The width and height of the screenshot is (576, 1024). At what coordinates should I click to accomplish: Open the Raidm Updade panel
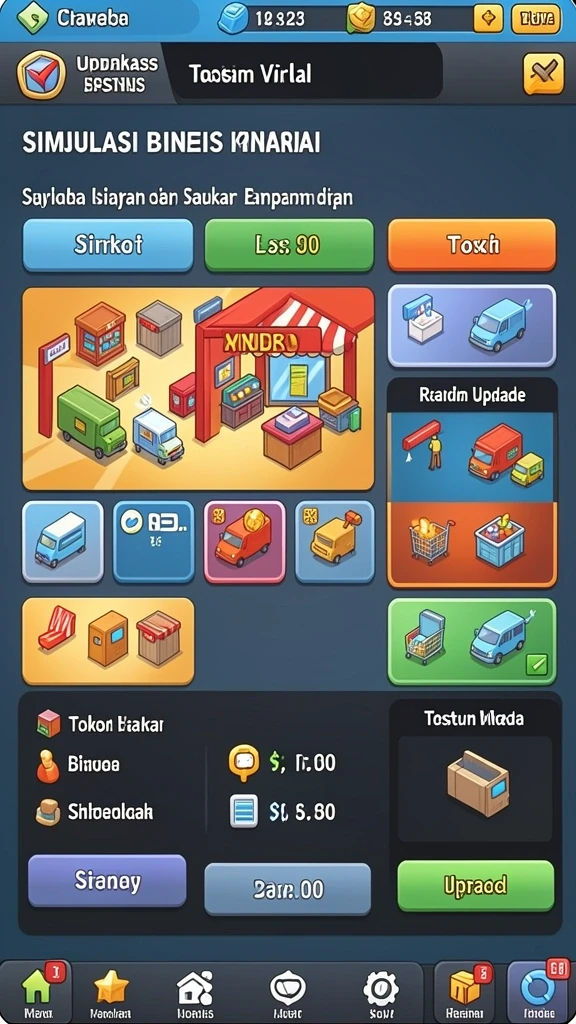click(x=472, y=483)
